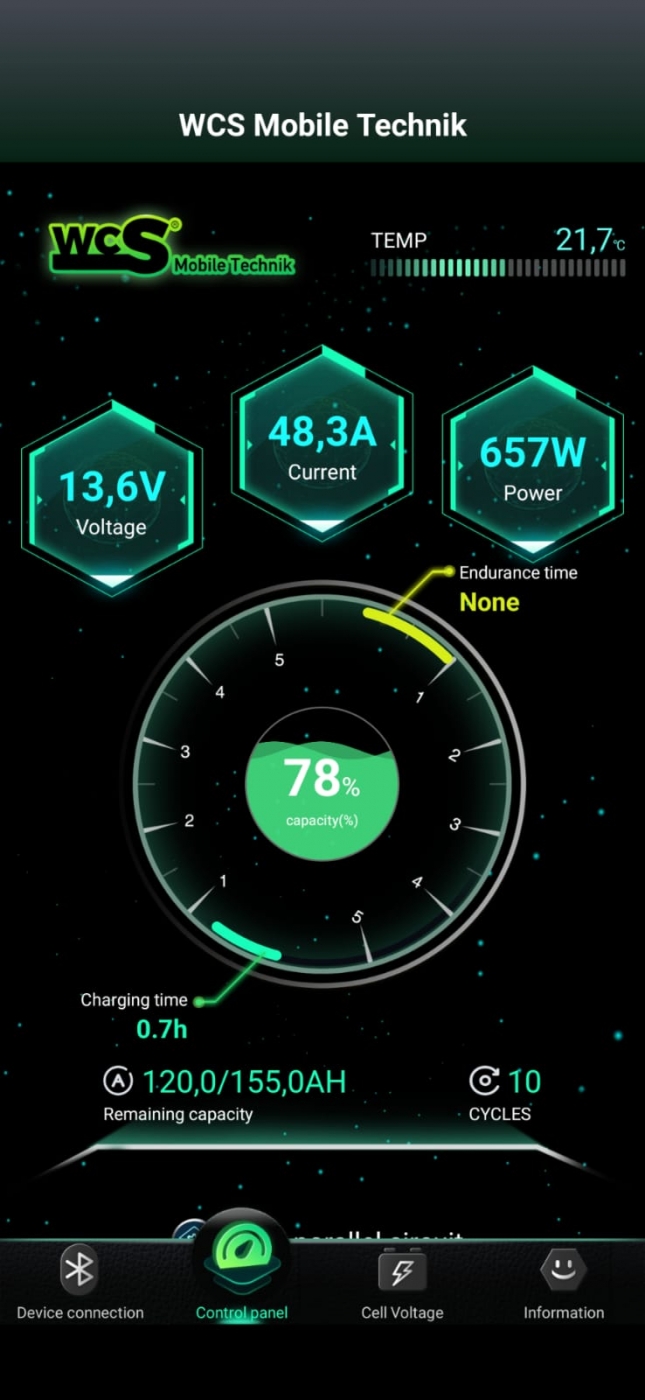
Task: Open the Device connection tab
Action: click(80, 1285)
